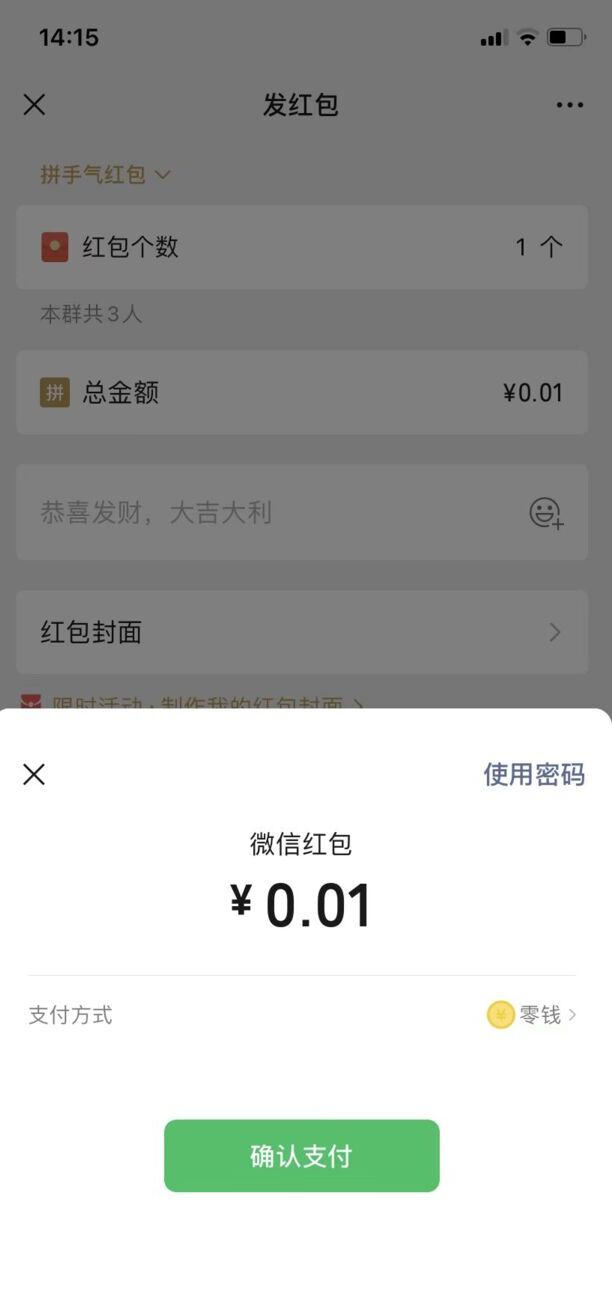The image size is (612, 1314).
Task: Change the 支付方式 from 零钱
Action: (x=532, y=1015)
